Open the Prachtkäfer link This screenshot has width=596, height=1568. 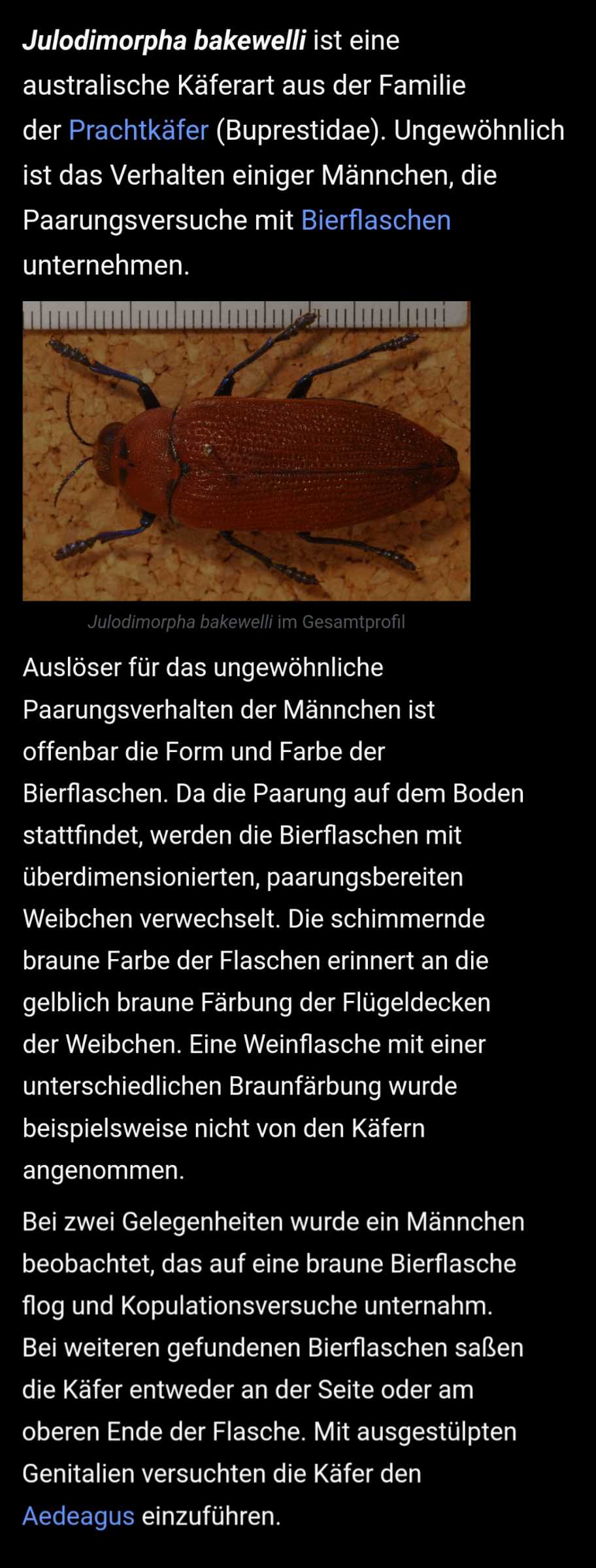pos(138,131)
